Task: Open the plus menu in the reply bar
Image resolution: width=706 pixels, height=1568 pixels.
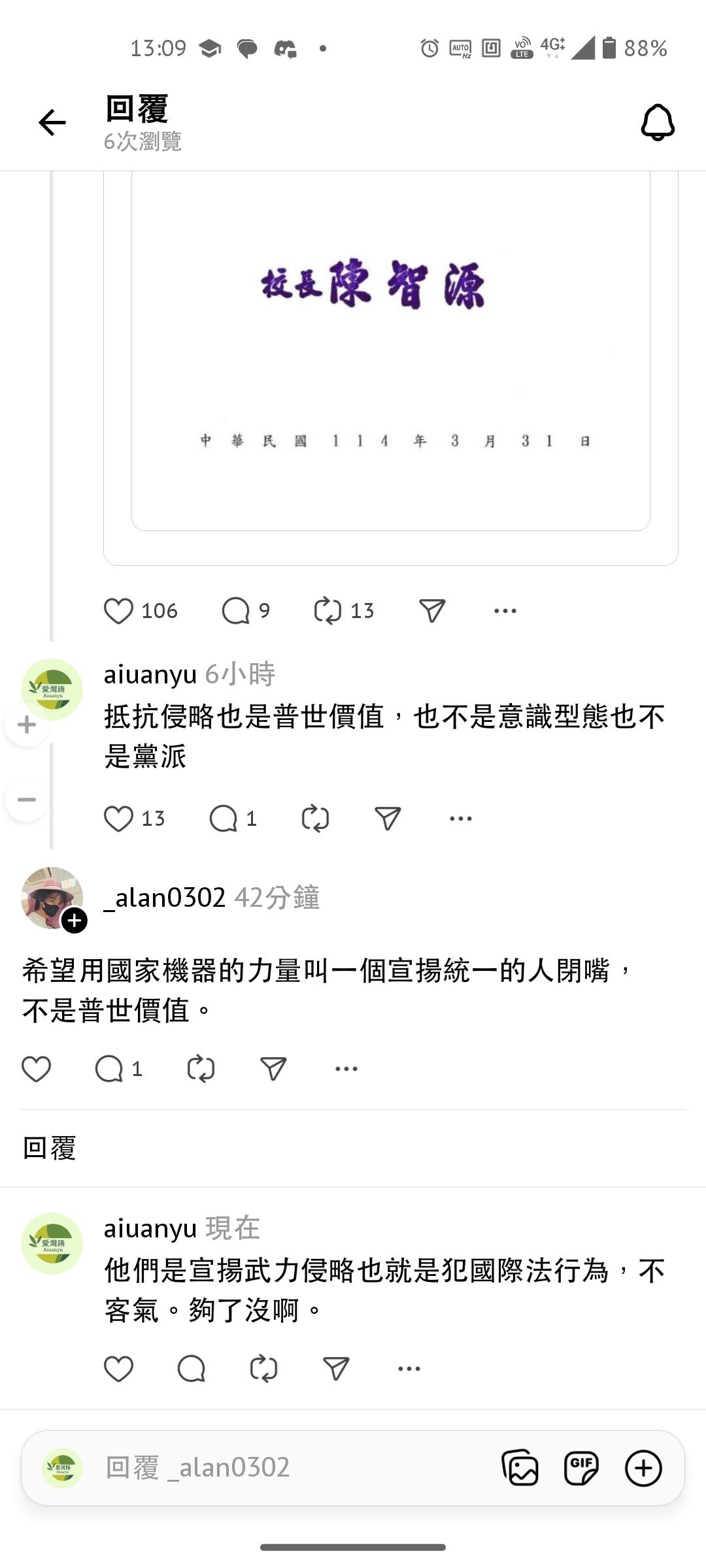Action: 643,1467
